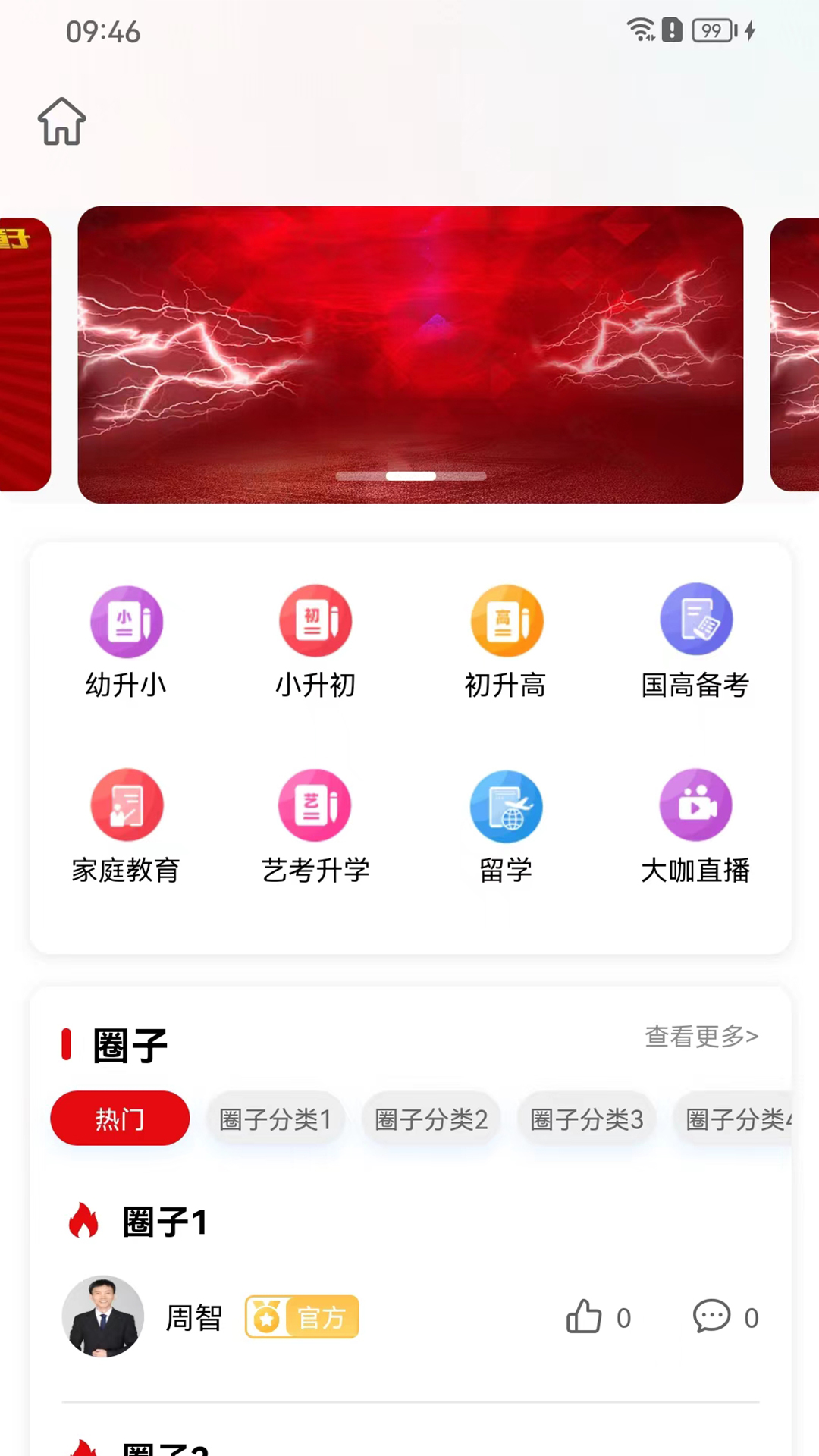Image resolution: width=819 pixels, height=1456 pixels.
Task: View more circles via 查看更多
Action: [x=701, y=1036]
